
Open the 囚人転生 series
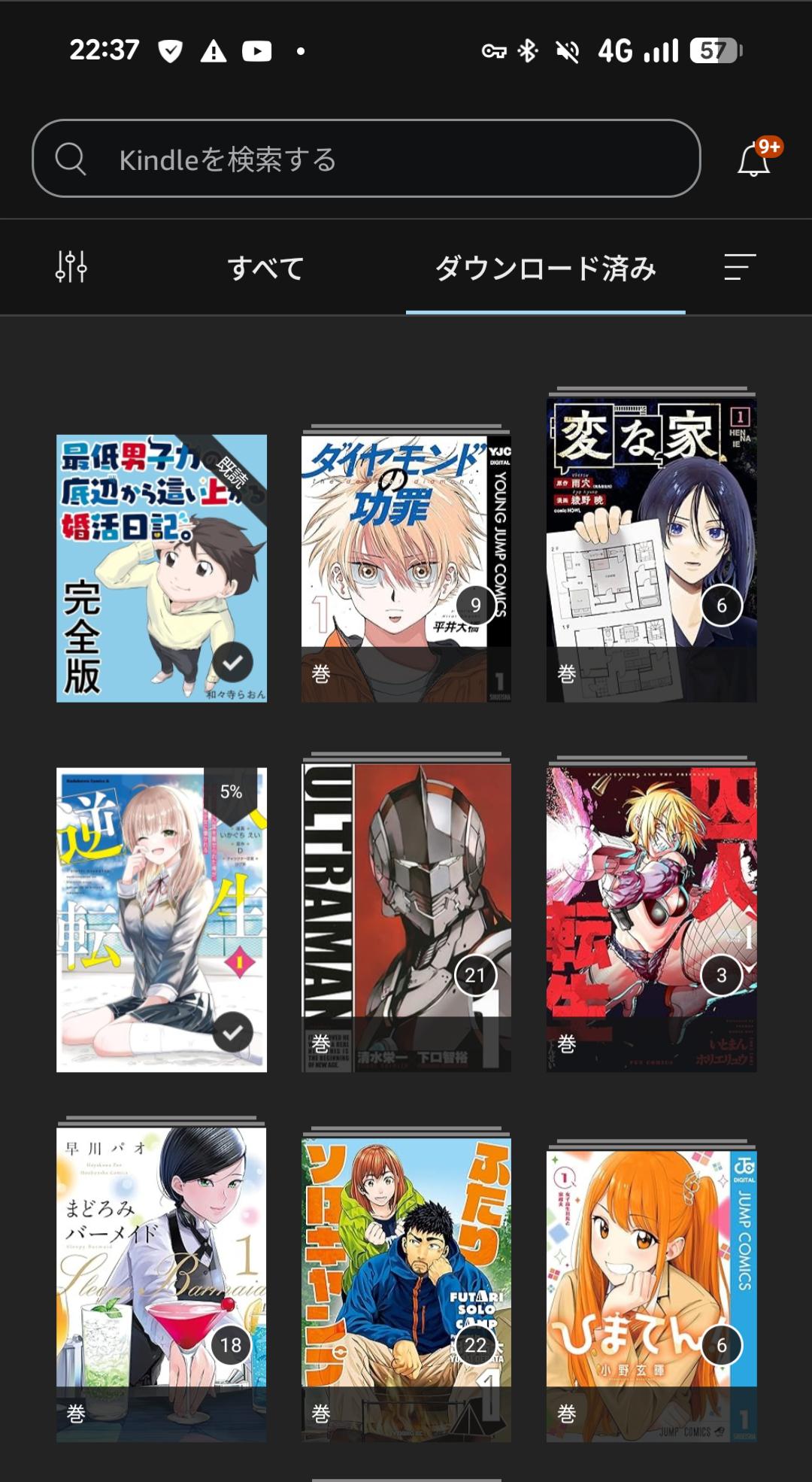click(651, 918)
